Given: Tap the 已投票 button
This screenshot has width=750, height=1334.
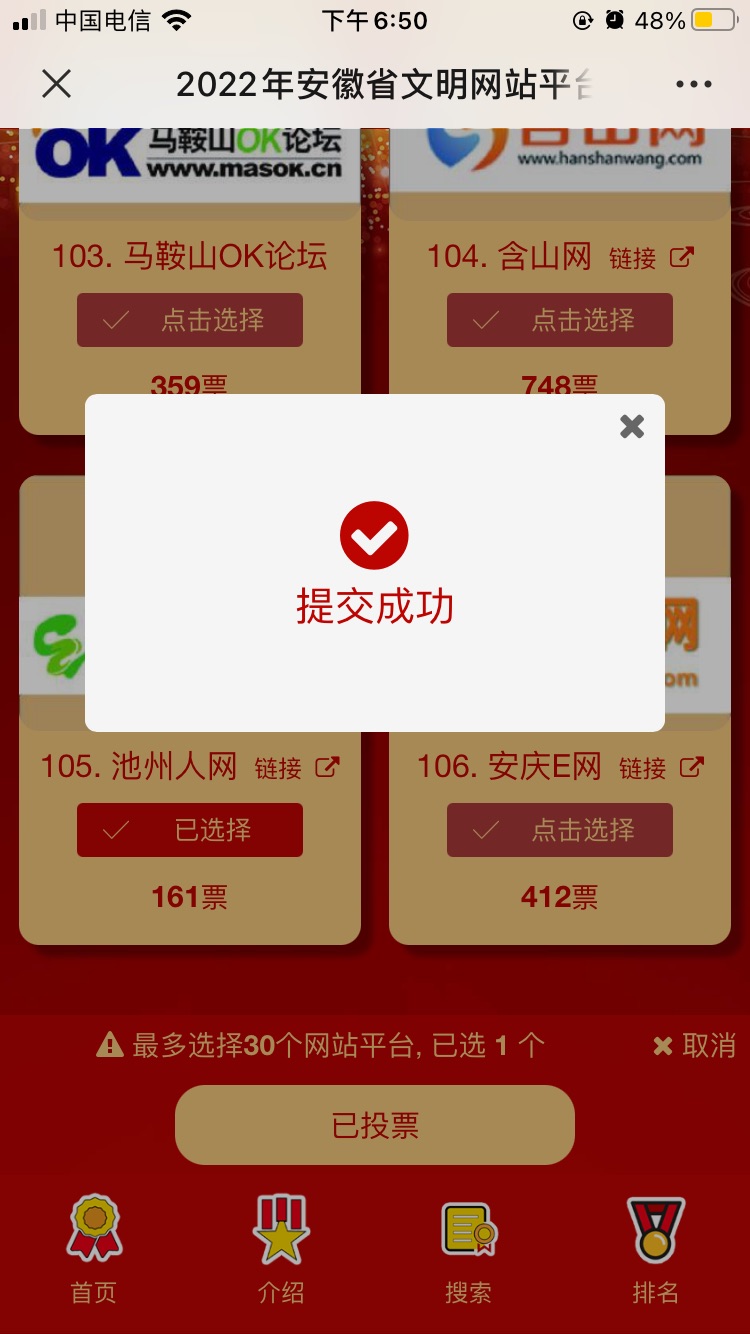Looking at the screenshot, I should tap(375, 1125).
